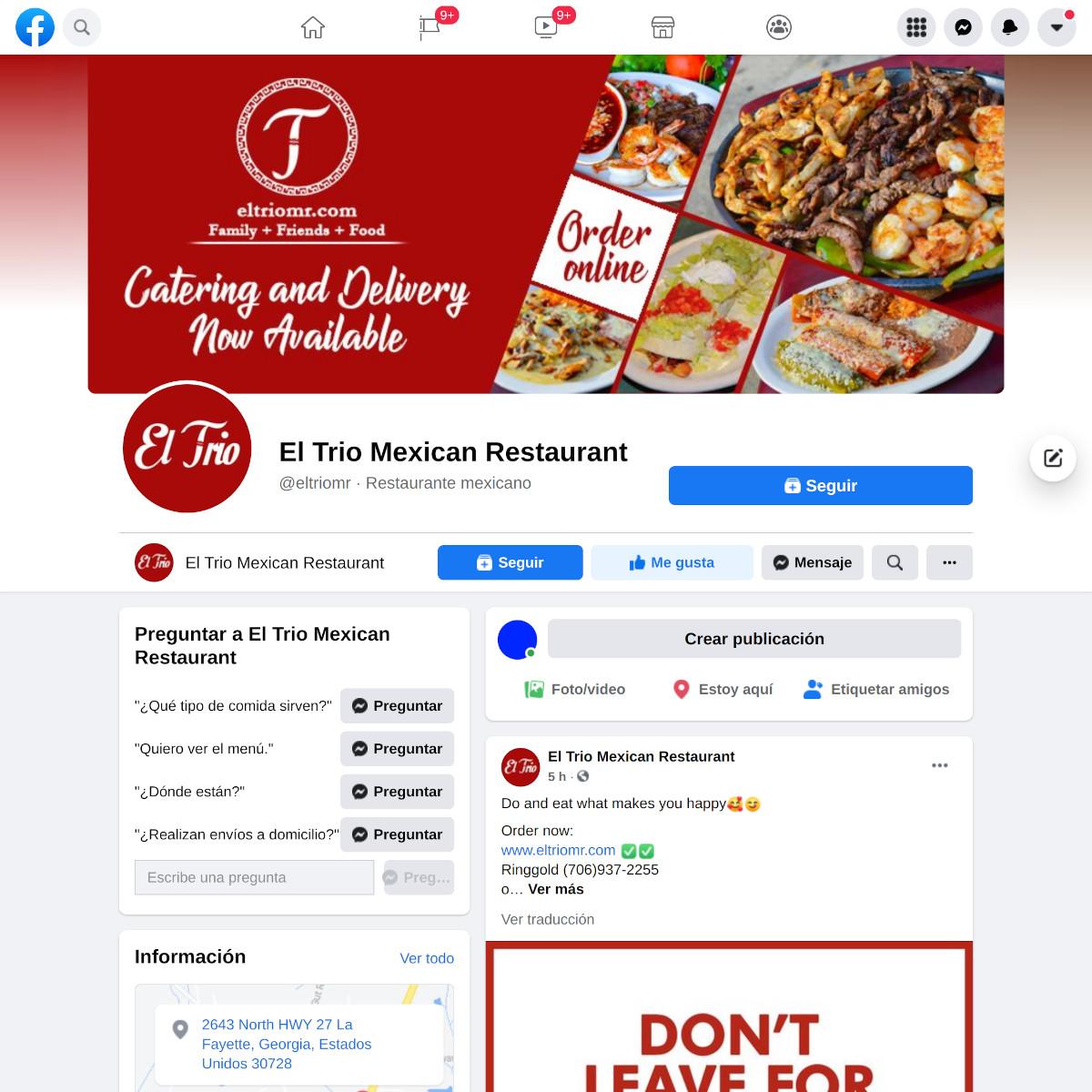Open the Pages flag tab
1092x1092 pixels.
click(430, 27)
